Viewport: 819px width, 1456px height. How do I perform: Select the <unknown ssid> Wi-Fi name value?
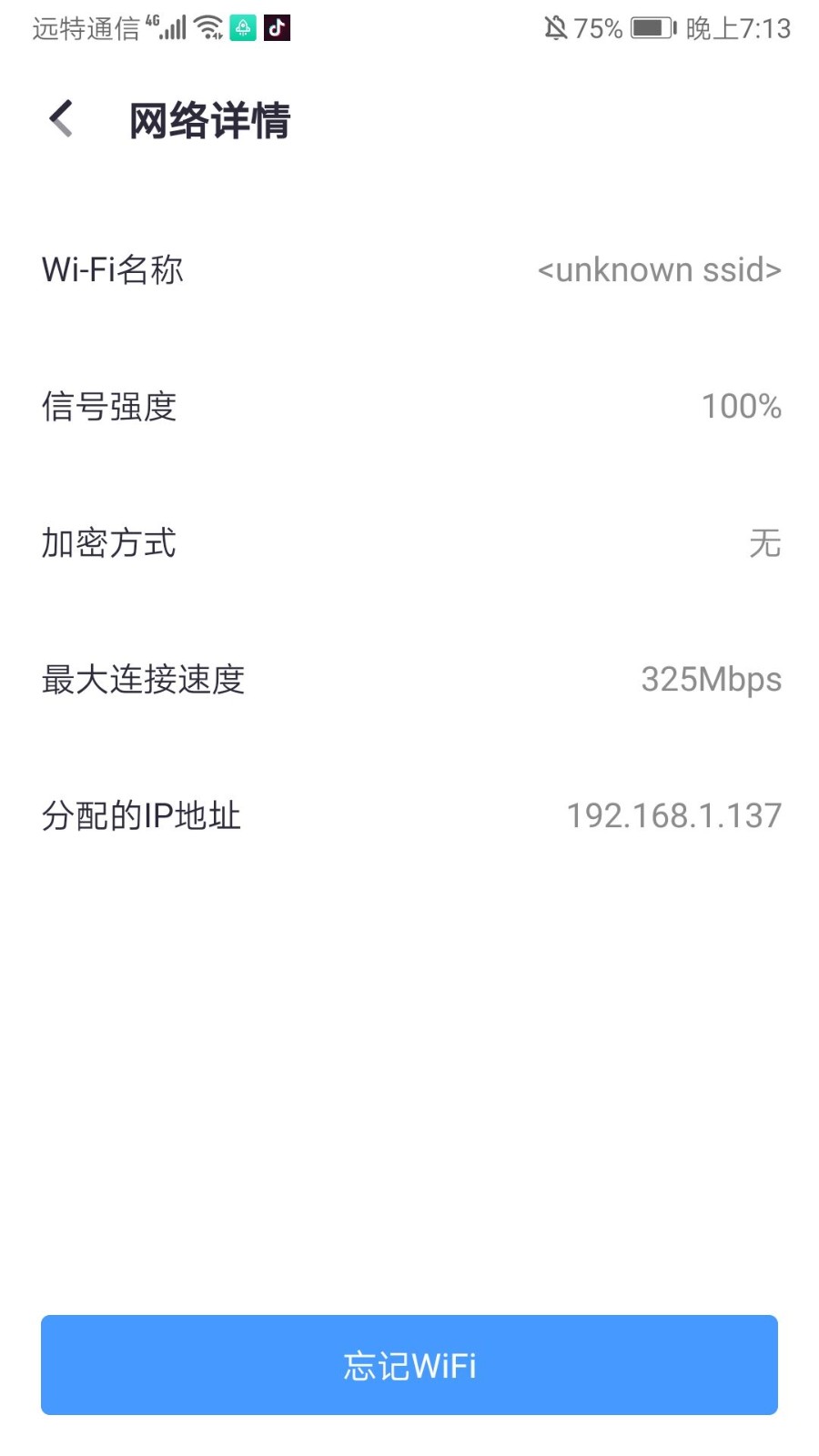(x=657, y=269)
